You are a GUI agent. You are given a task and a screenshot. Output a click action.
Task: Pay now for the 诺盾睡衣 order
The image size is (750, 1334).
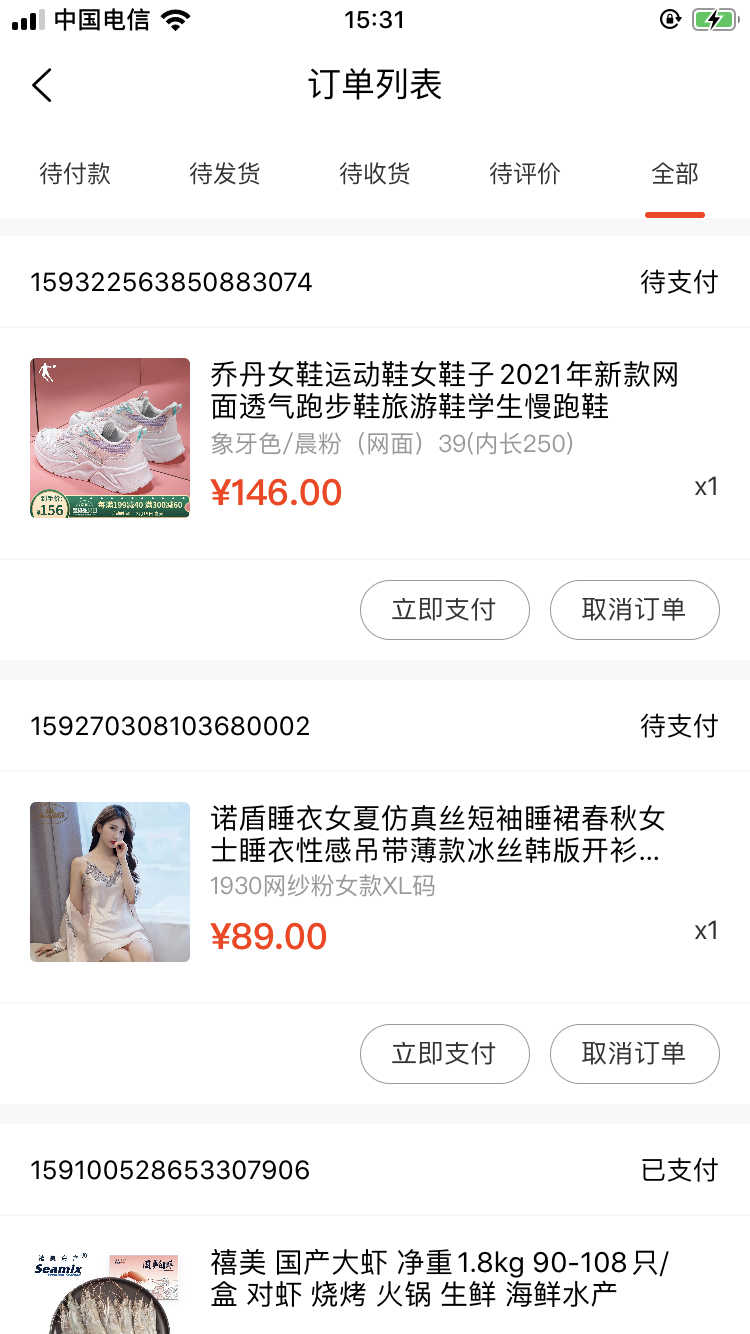tap(444, 1054)
